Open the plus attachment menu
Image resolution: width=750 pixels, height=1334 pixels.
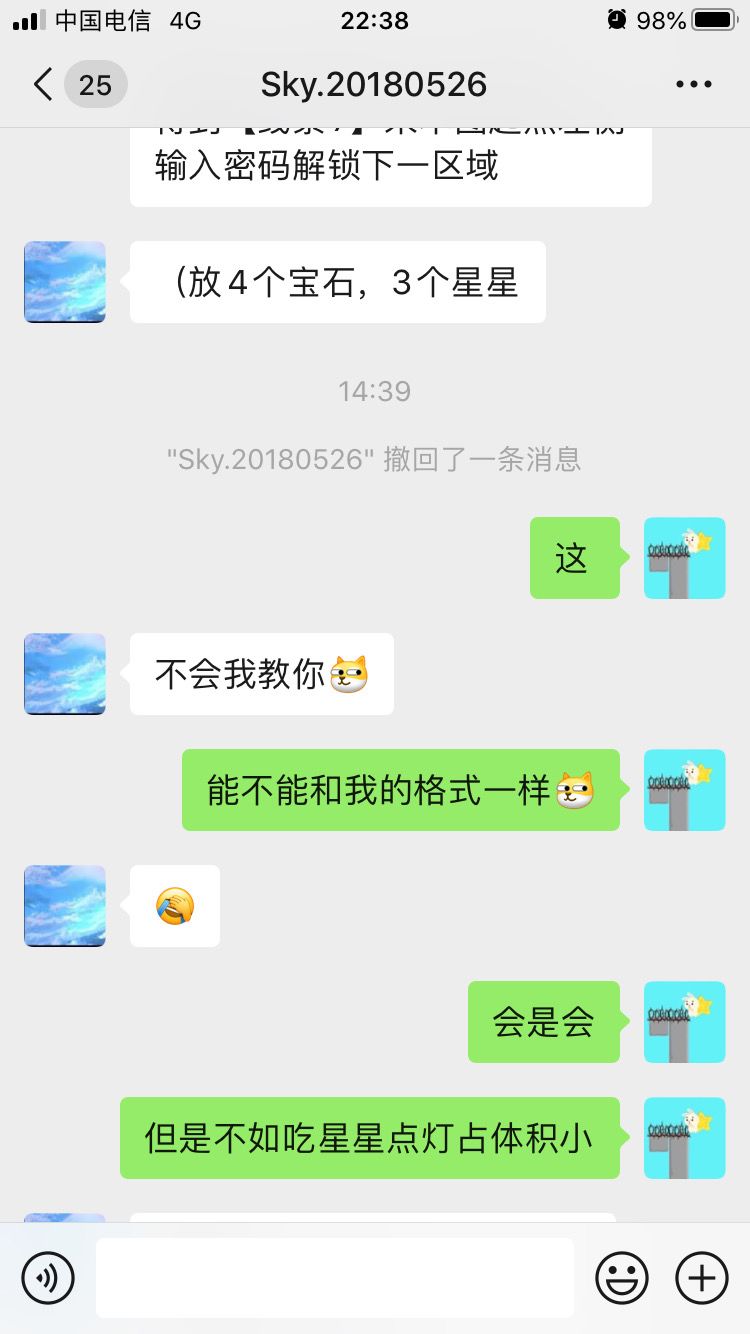tap(700, 1277)
